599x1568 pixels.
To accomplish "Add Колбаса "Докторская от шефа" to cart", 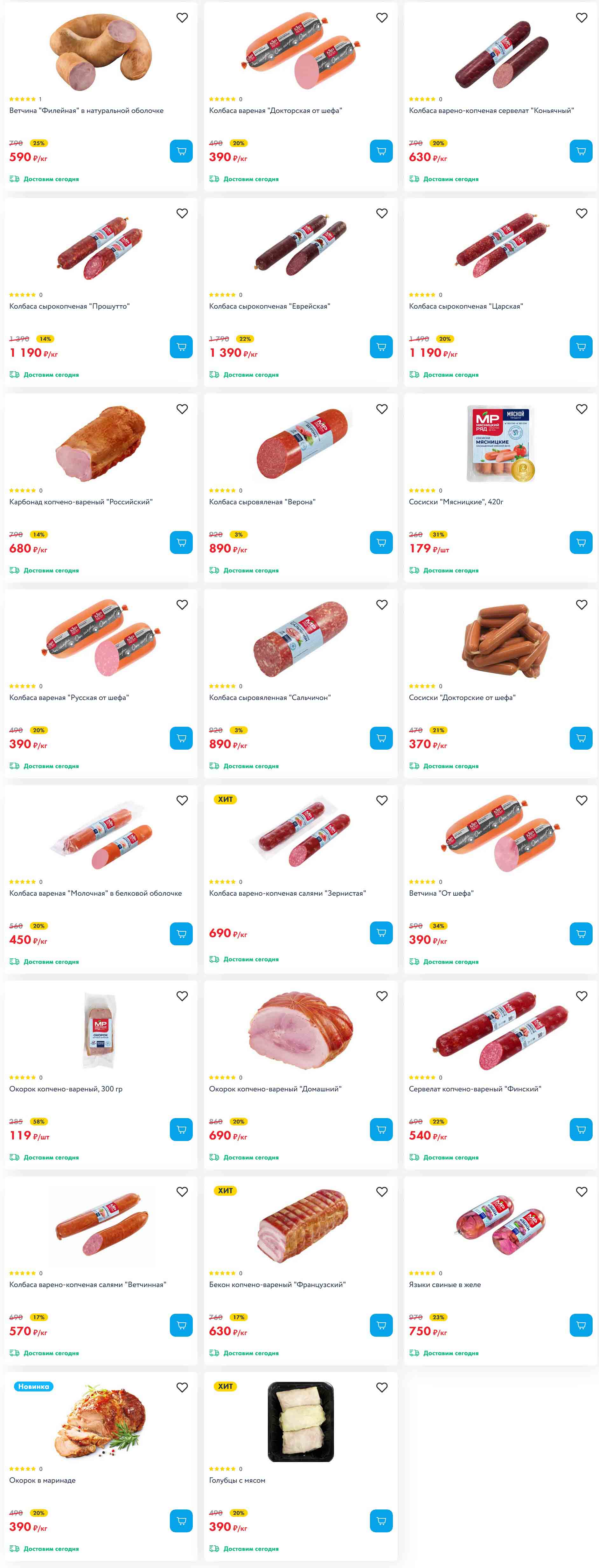I will tap(381, 151).
